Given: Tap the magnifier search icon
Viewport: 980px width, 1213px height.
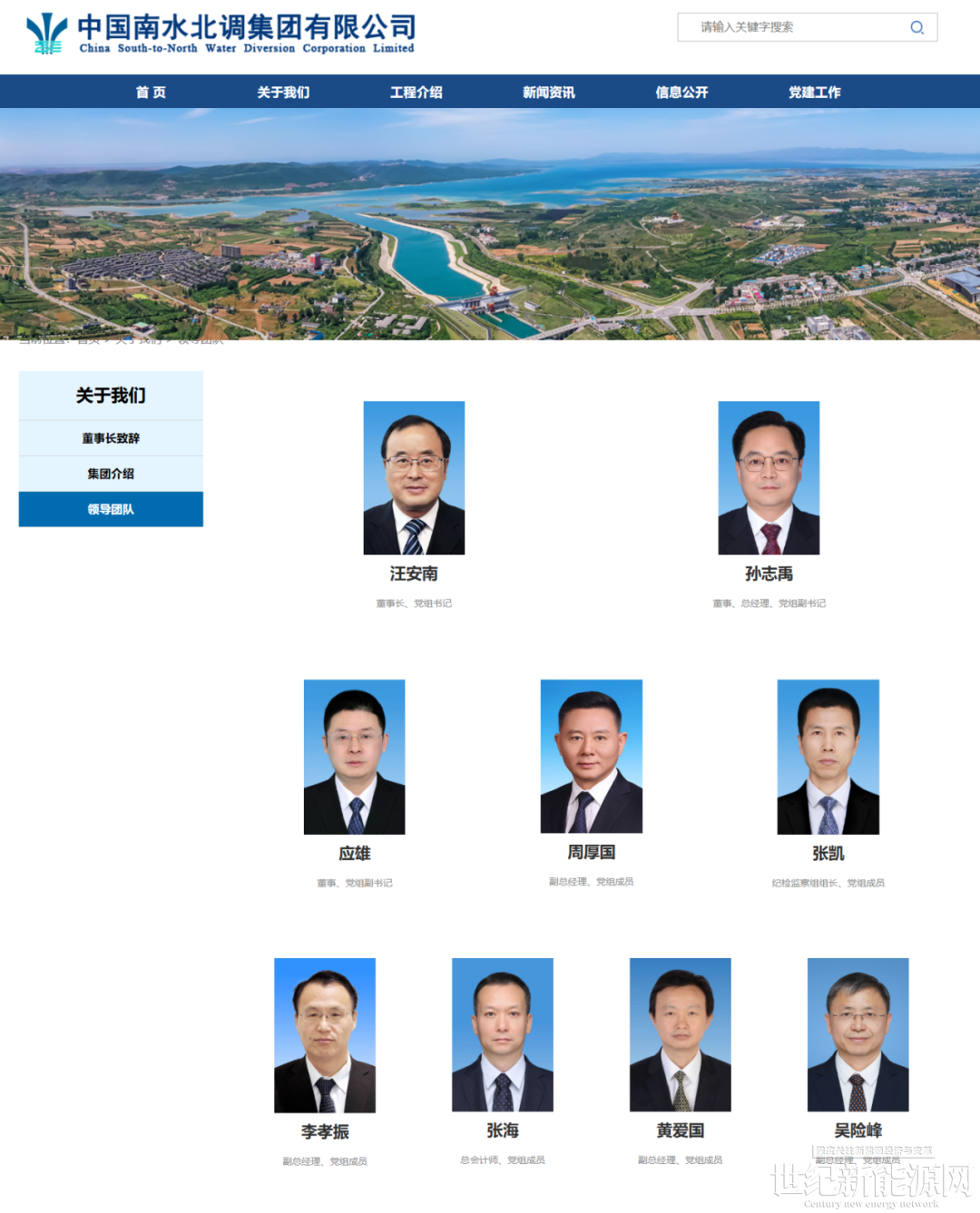Looking at the screenshot, I should coord(916,27).
